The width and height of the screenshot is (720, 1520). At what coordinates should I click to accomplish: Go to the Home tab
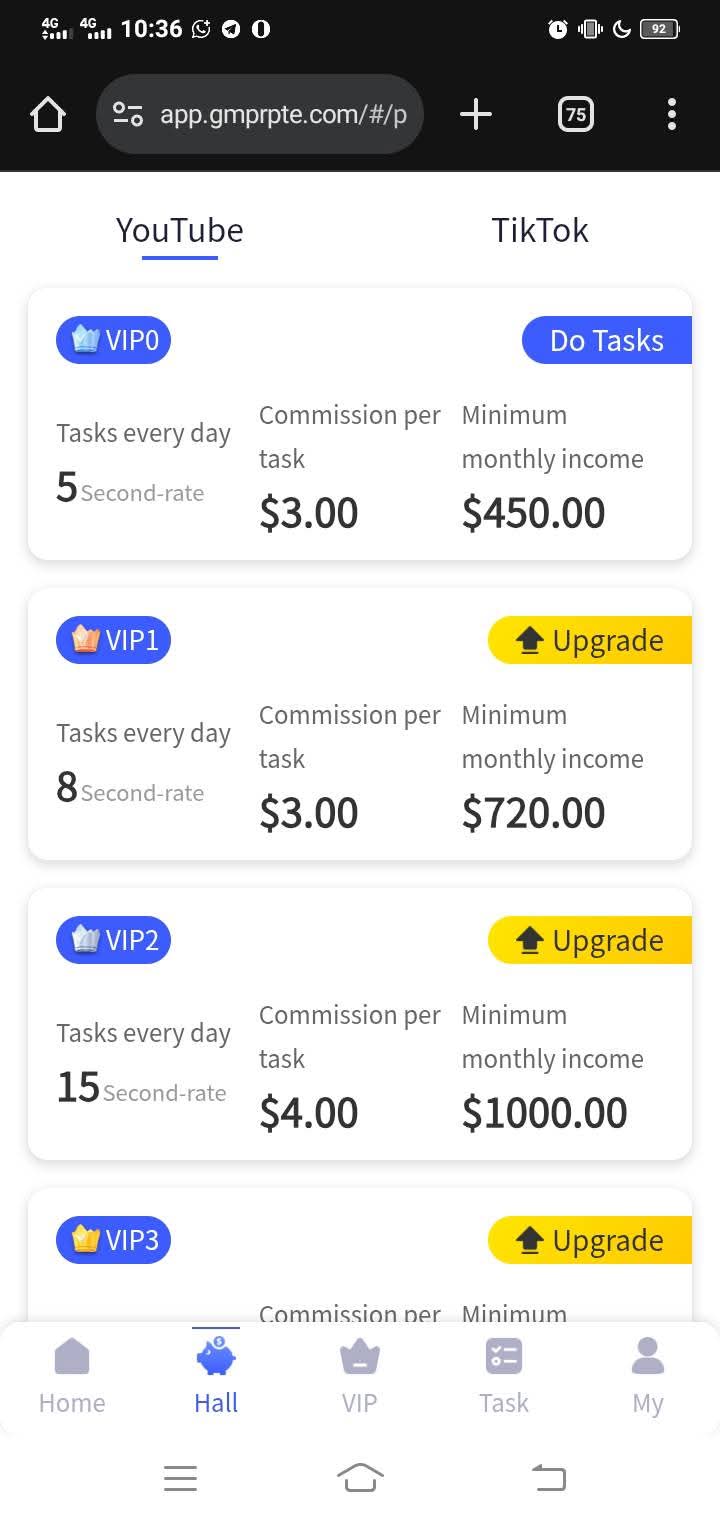click(x=72, y=1378)
